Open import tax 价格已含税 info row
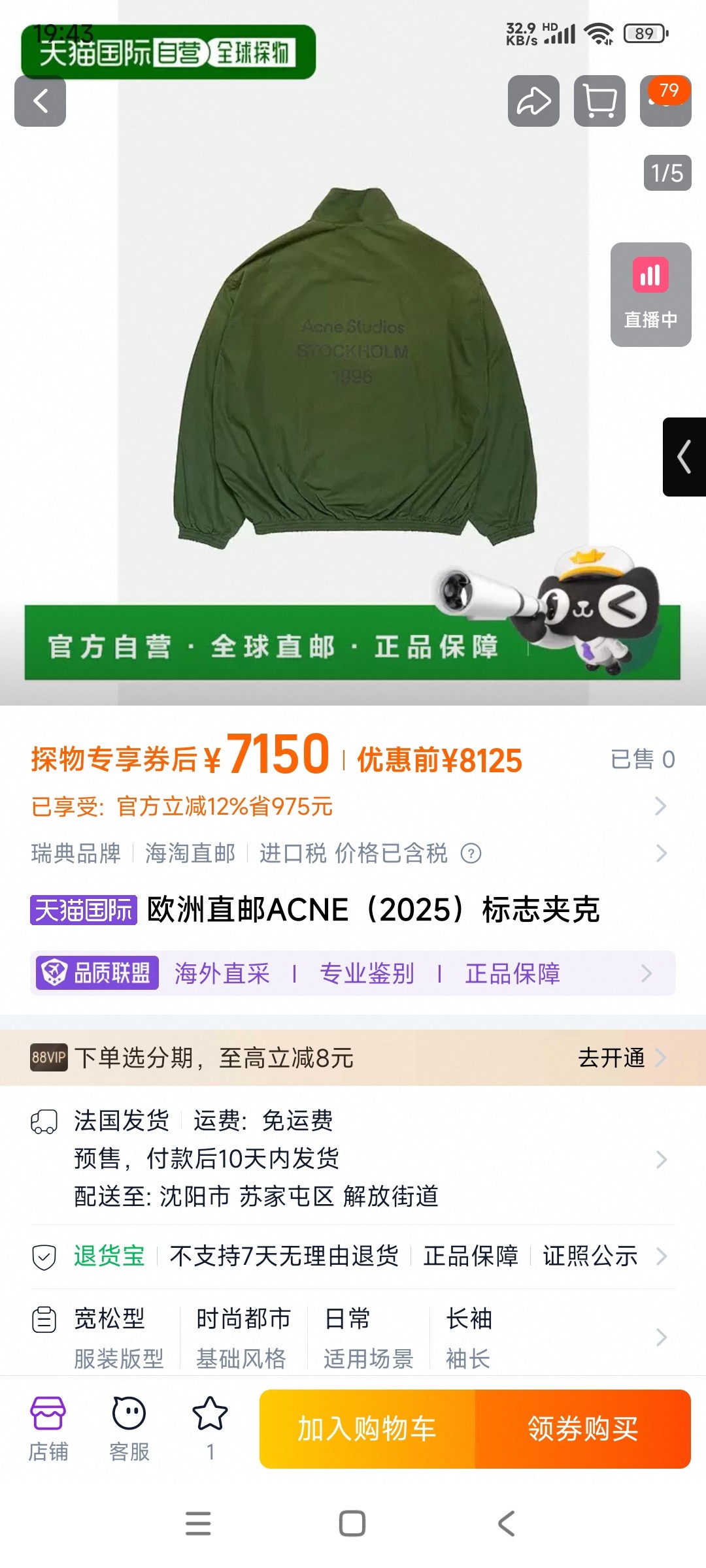 pyautogui.click(x=353, y=853)
